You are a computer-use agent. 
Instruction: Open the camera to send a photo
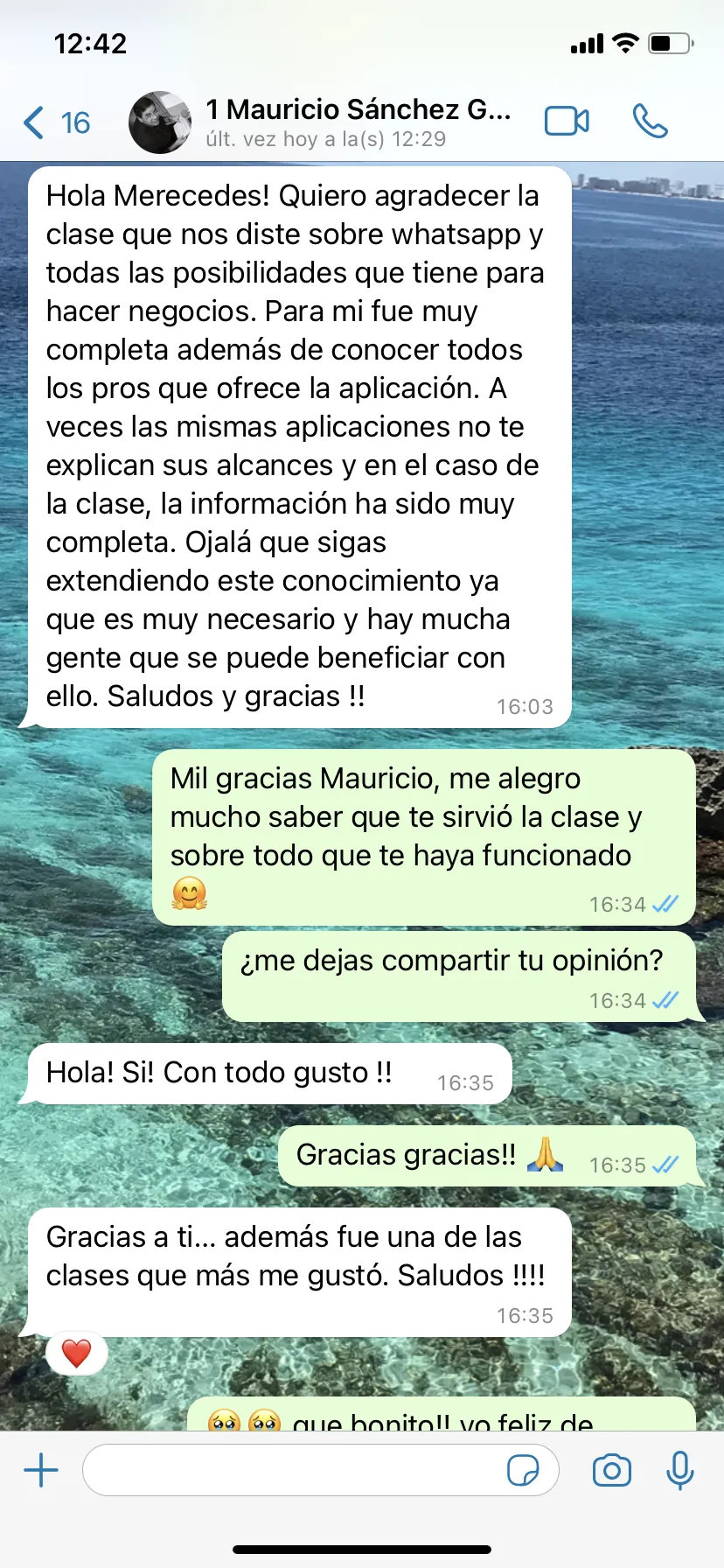click(611, 1470)
